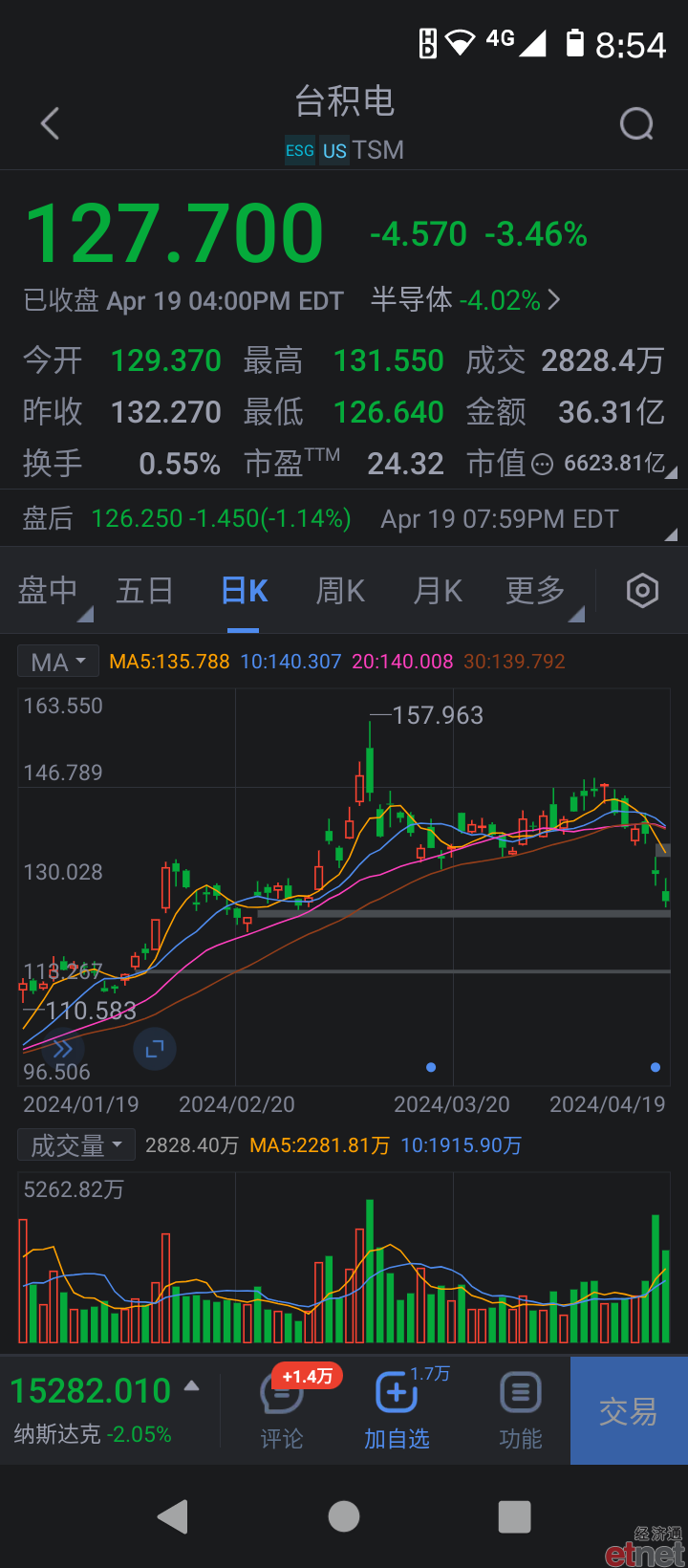Switch to the 五日 chart tab
Image resolution: width=688 pixels, height=1568 pixels.
pyautogui.click(x=144, y=591)
